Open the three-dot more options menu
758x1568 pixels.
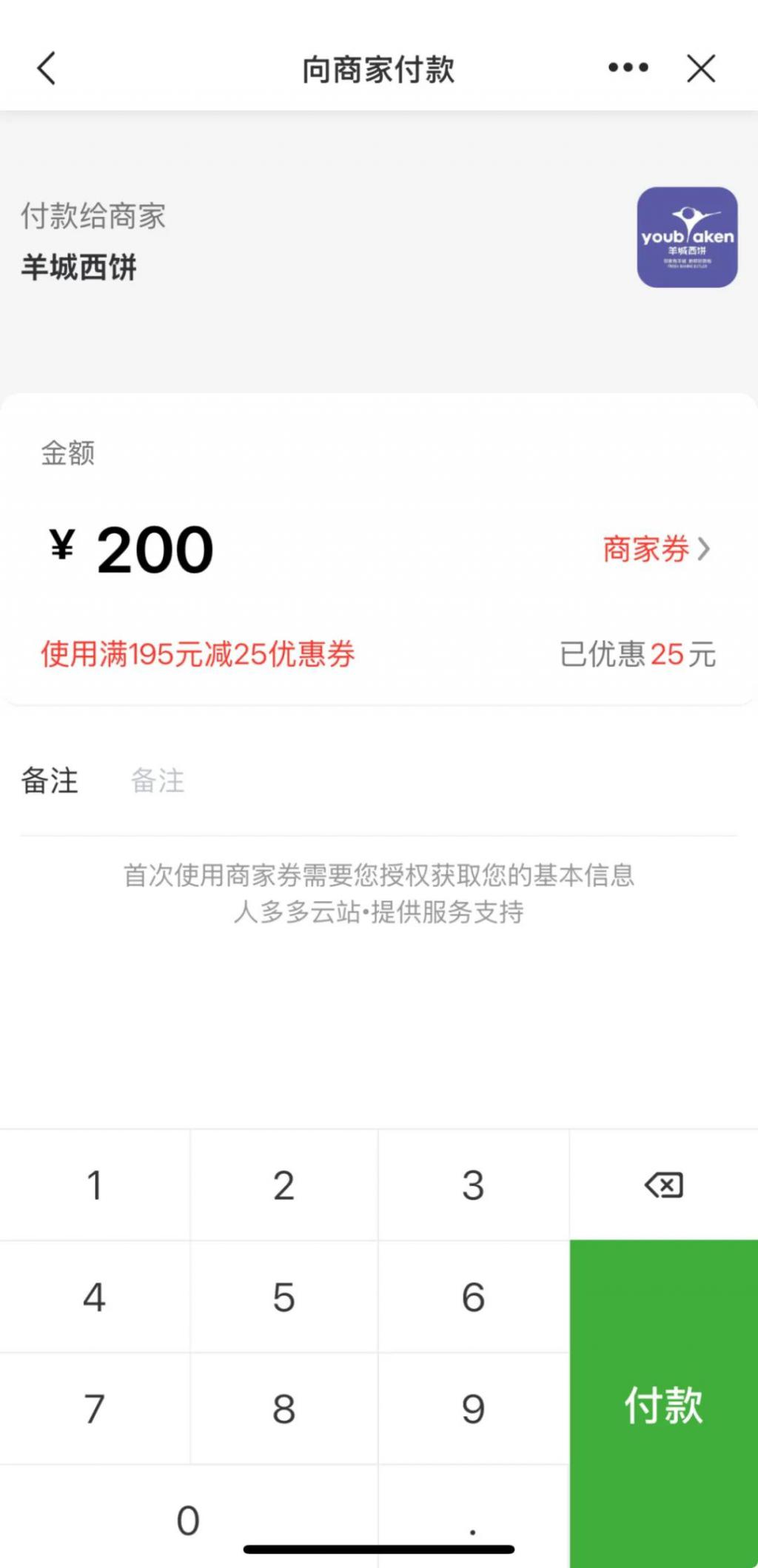(x=628, y=68)
